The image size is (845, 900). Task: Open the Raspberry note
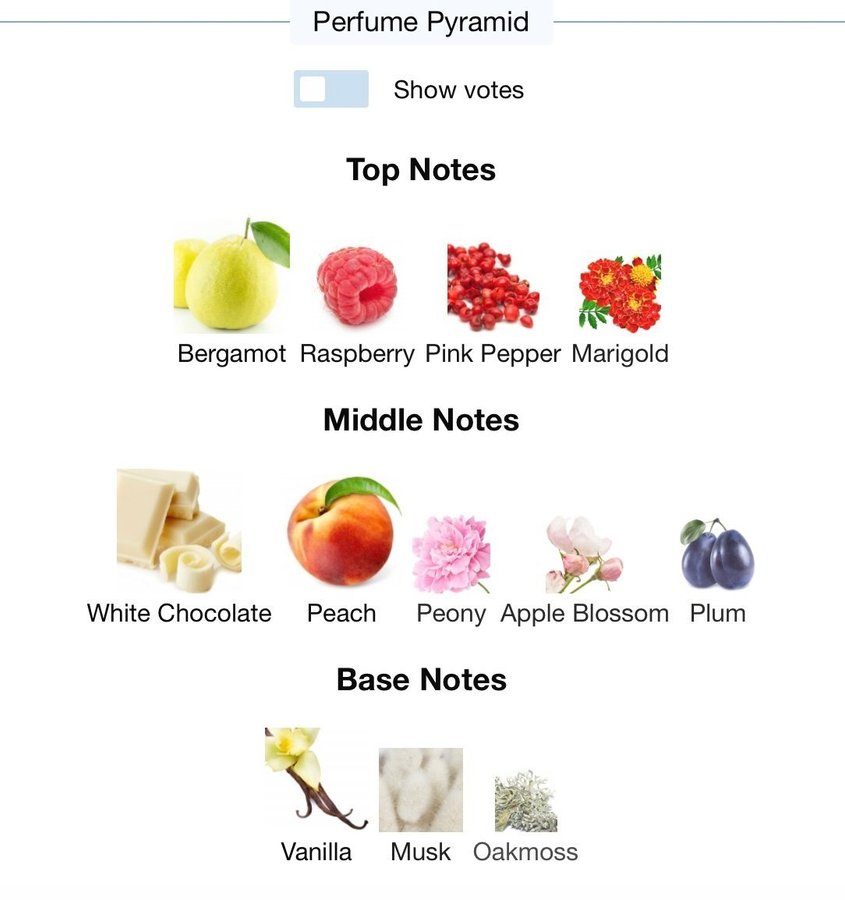point(357,285)
